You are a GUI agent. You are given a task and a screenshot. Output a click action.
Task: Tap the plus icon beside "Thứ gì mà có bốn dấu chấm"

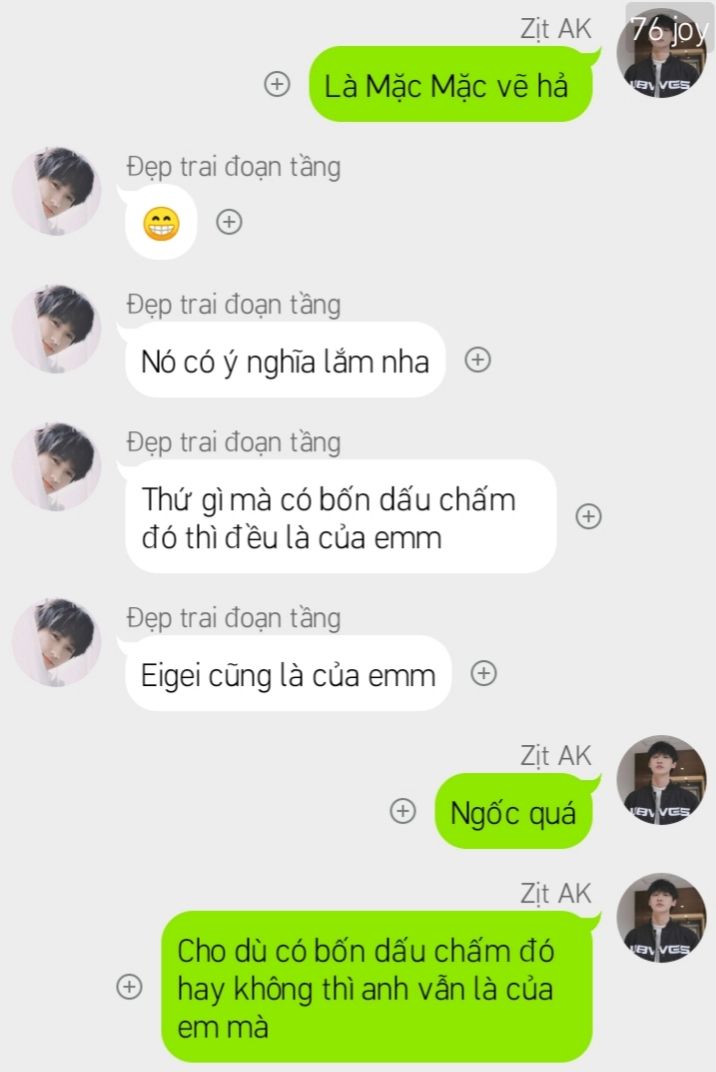[589, 516]
